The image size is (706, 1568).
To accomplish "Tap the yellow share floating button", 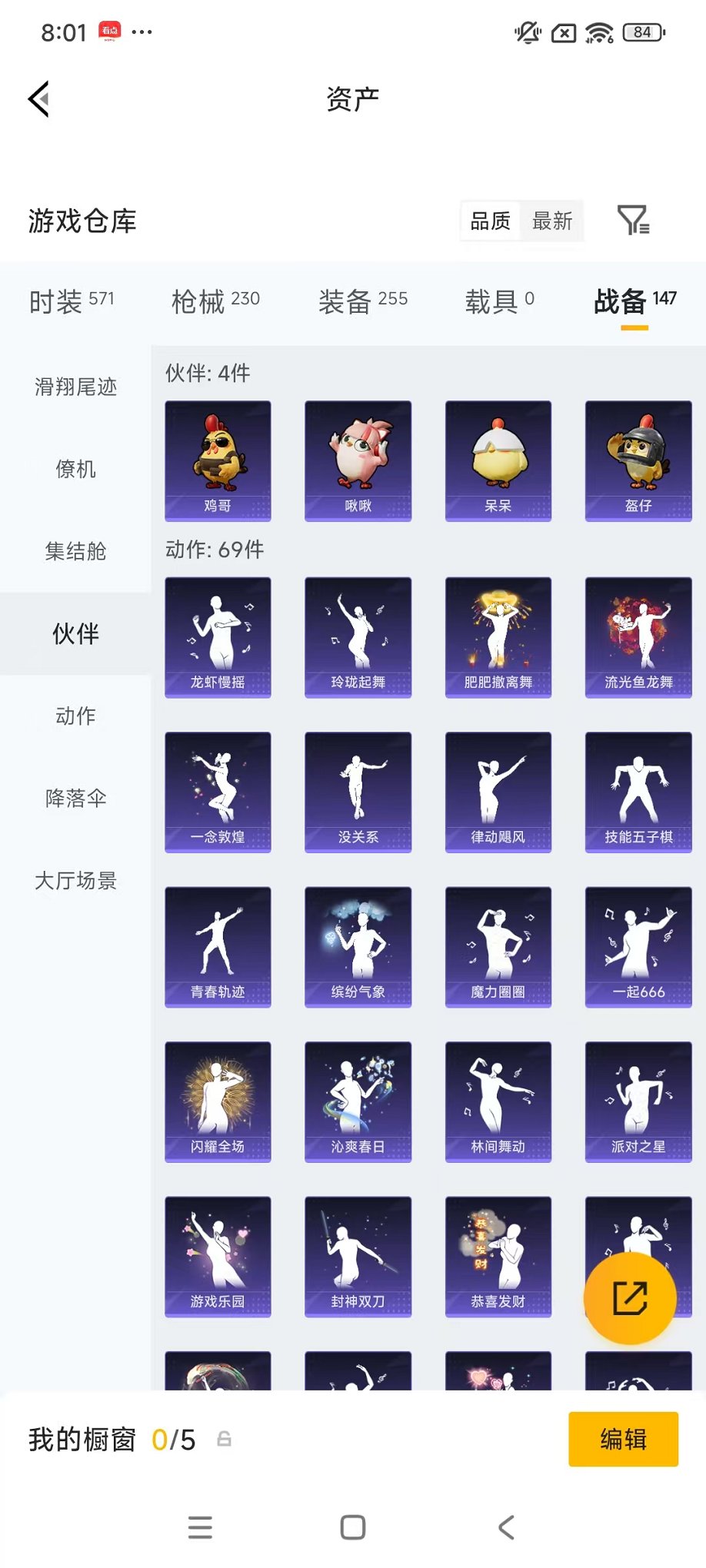I will click(x=630, y=1297).
